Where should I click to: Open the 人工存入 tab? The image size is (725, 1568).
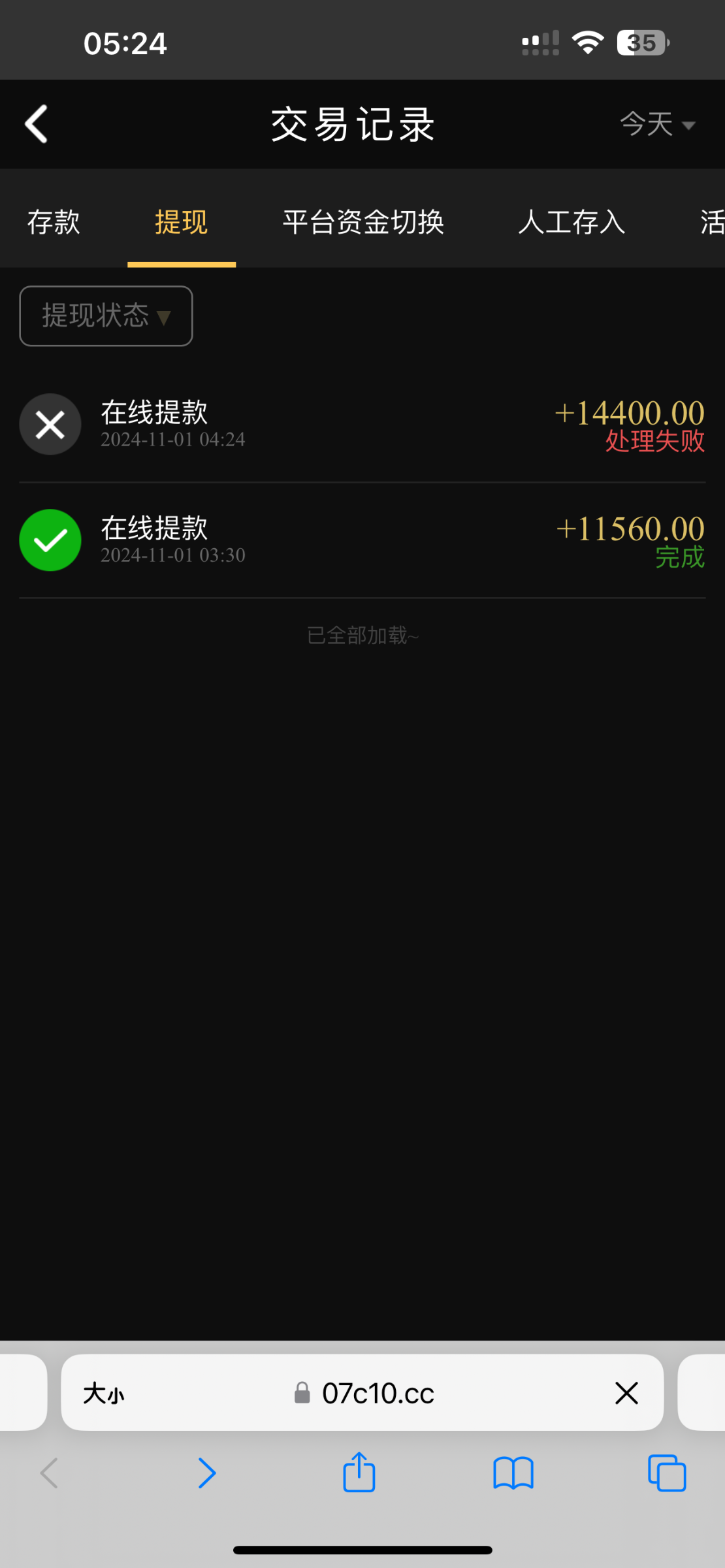(x=572, y=222)
